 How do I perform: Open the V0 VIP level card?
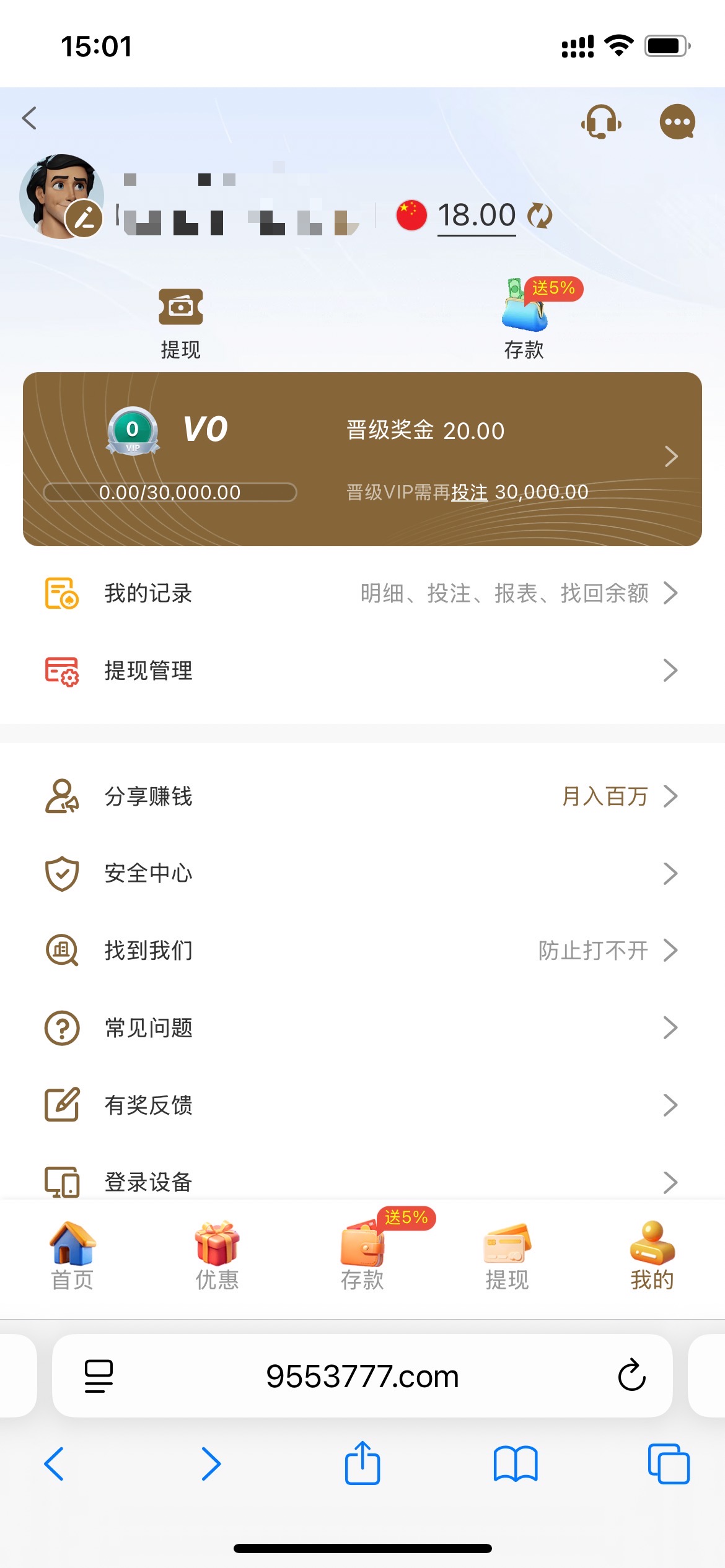362,458
